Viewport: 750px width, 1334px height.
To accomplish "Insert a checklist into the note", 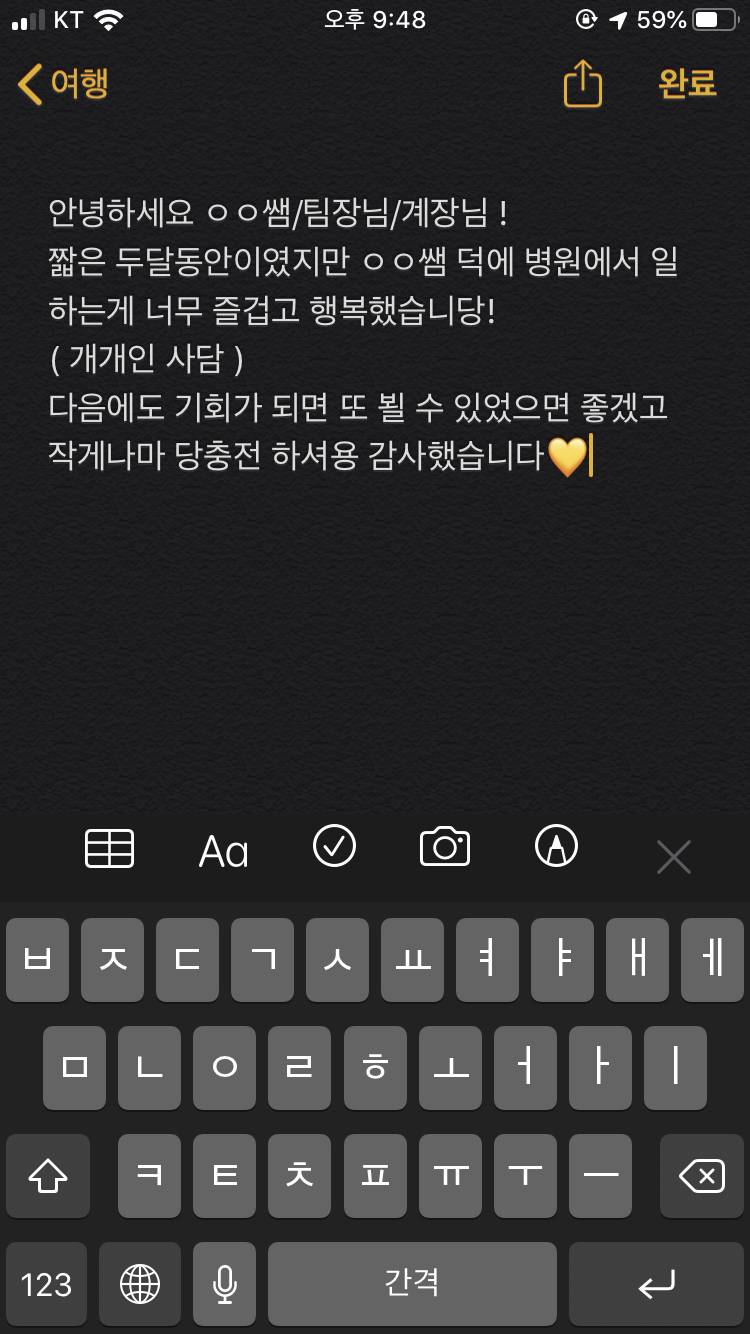I will point(335,846).
